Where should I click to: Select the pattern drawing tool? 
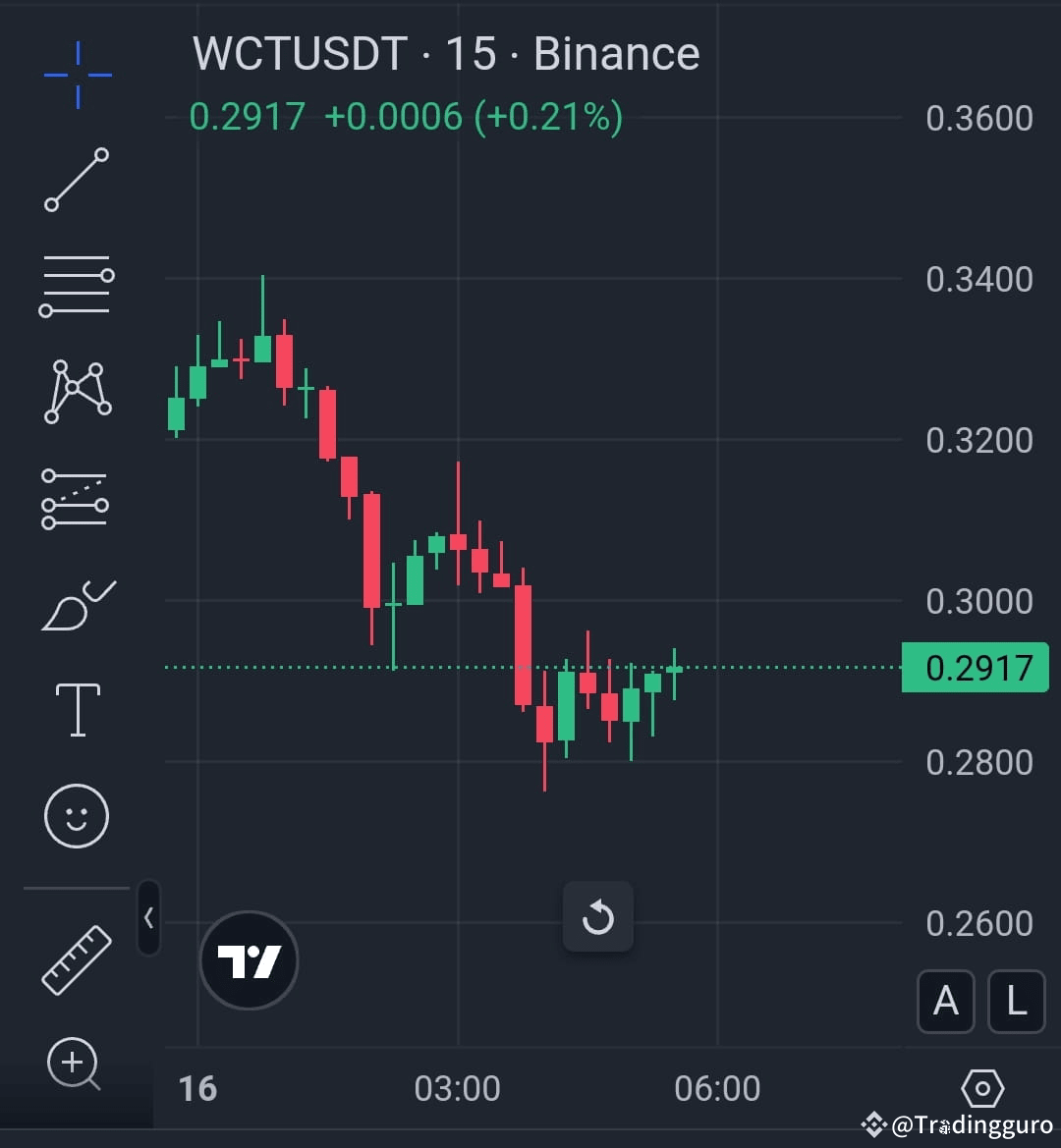77,390
